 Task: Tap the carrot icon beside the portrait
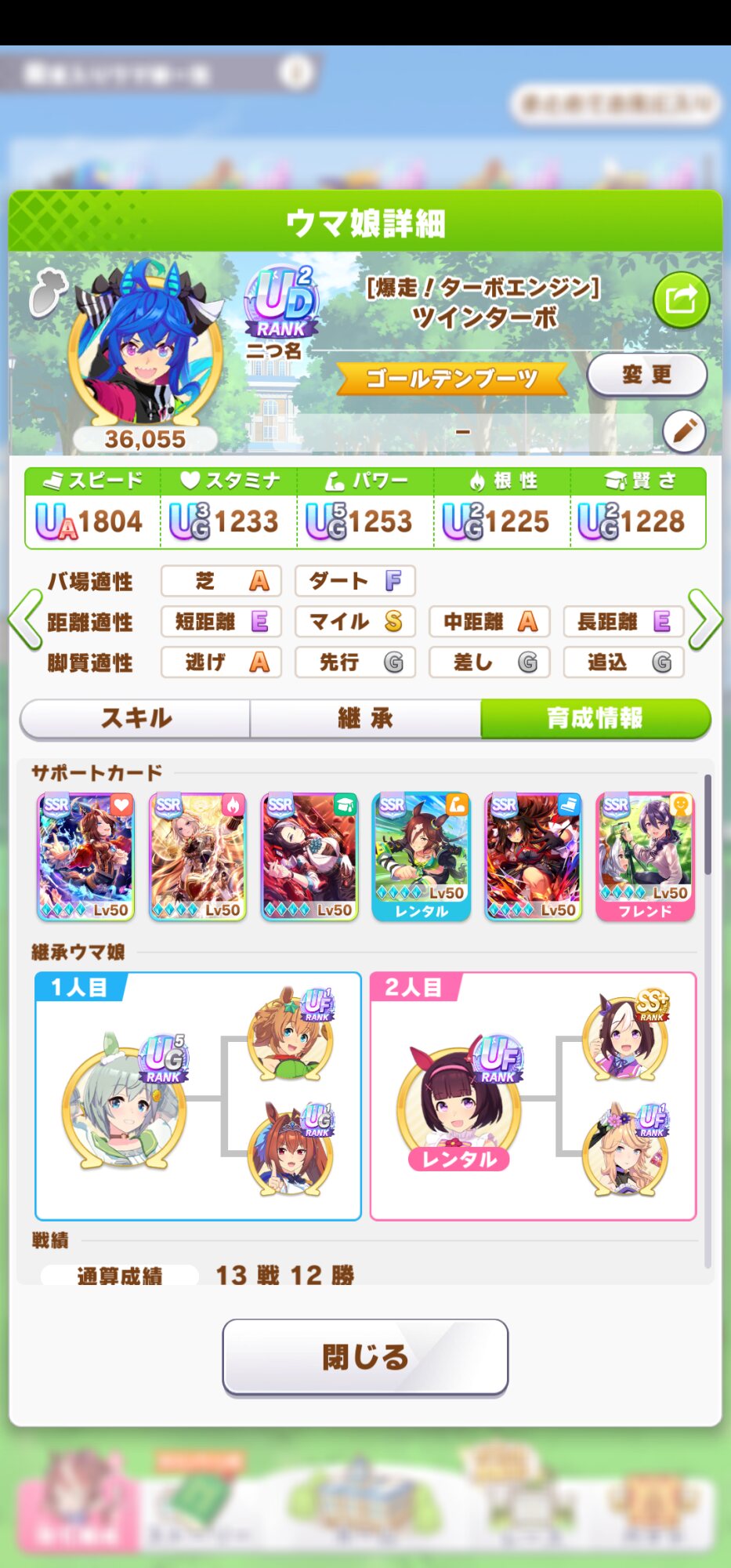pos(48,292)
